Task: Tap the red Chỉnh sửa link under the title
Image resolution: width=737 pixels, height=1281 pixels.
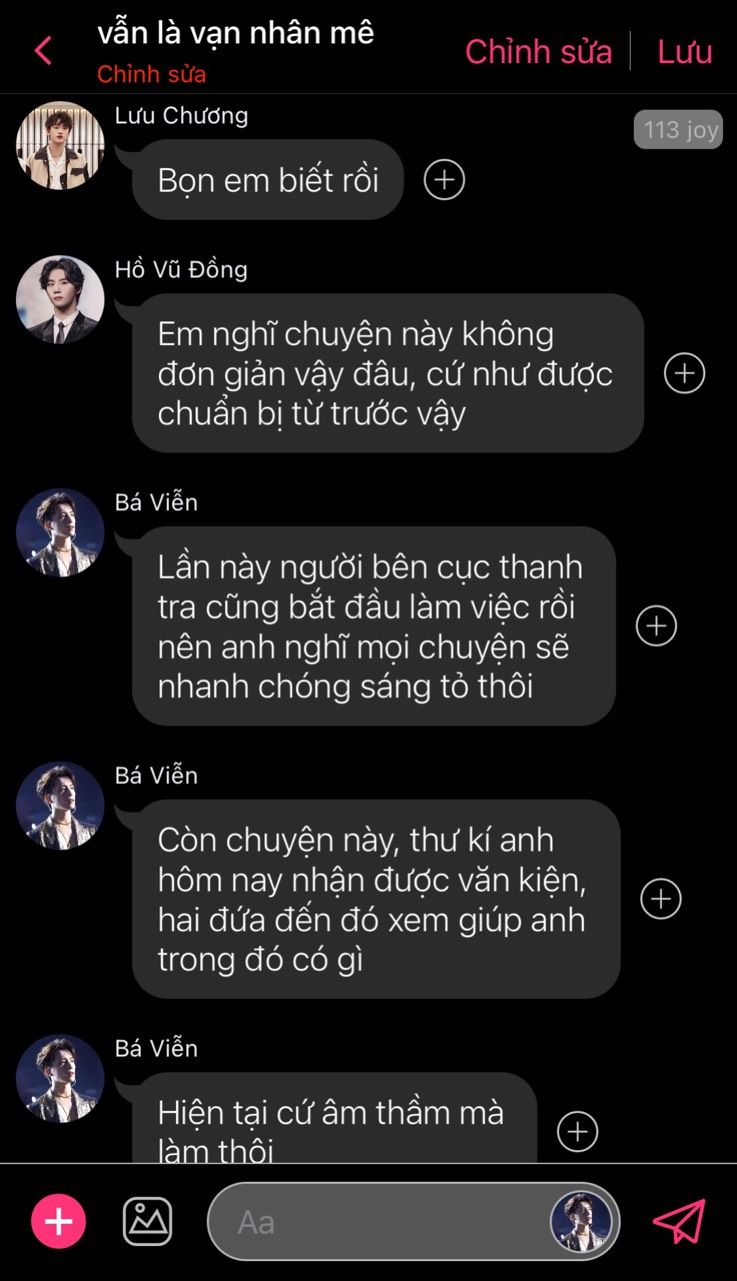Action: (152, 75)
